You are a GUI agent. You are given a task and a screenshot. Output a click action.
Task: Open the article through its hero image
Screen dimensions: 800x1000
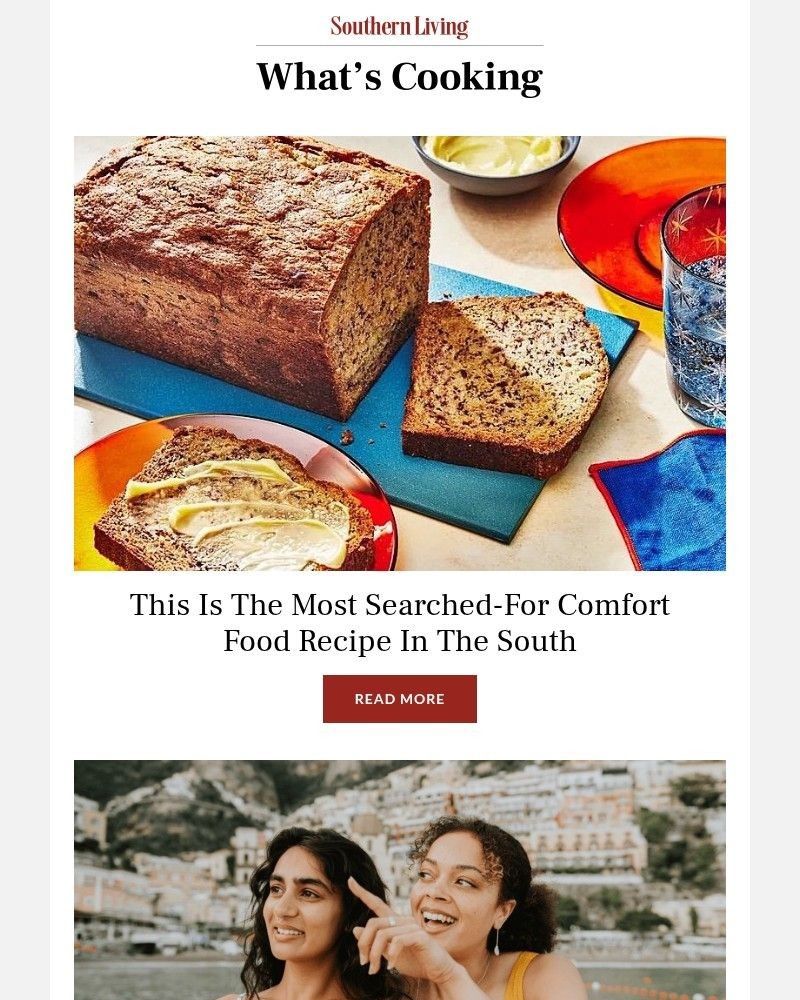point(399,352)
